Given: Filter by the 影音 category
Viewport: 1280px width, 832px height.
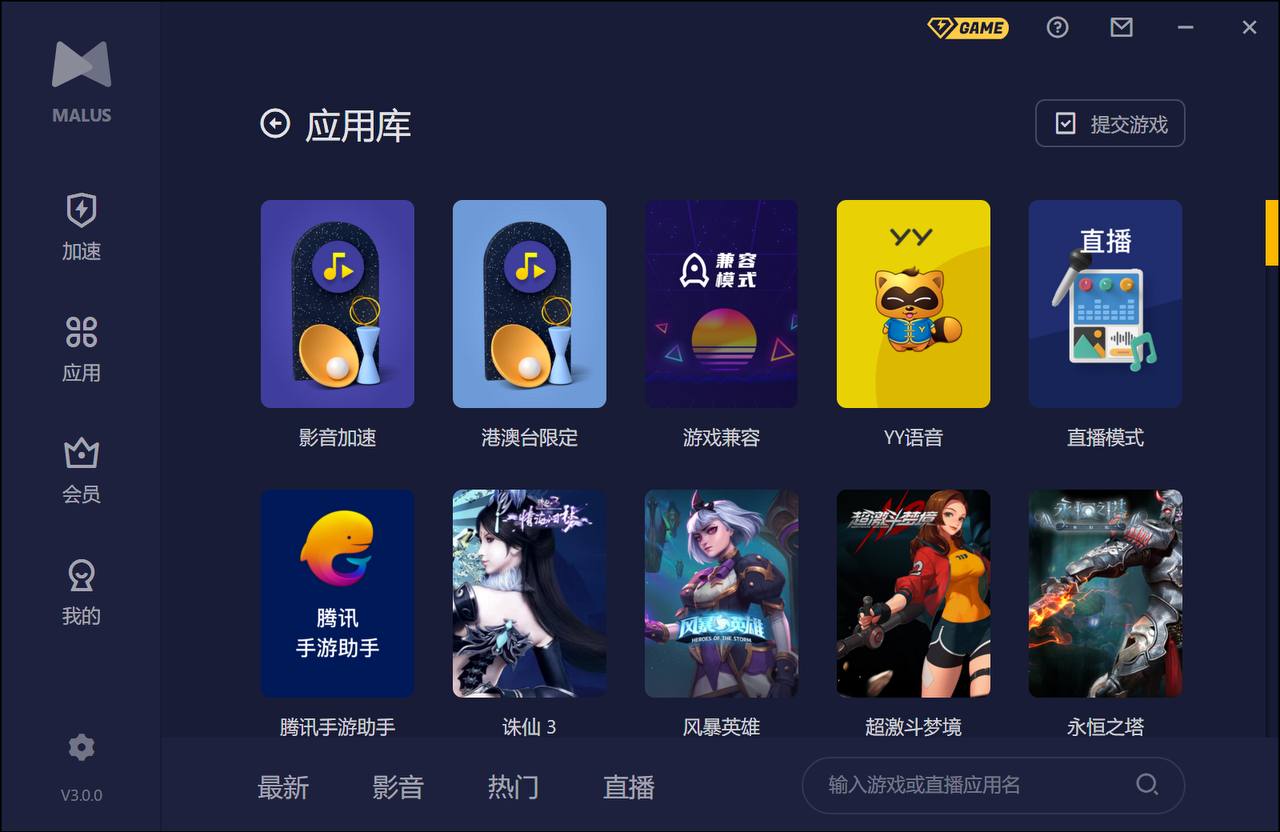Looking at the screenshot, I should [x=398, y=787].
